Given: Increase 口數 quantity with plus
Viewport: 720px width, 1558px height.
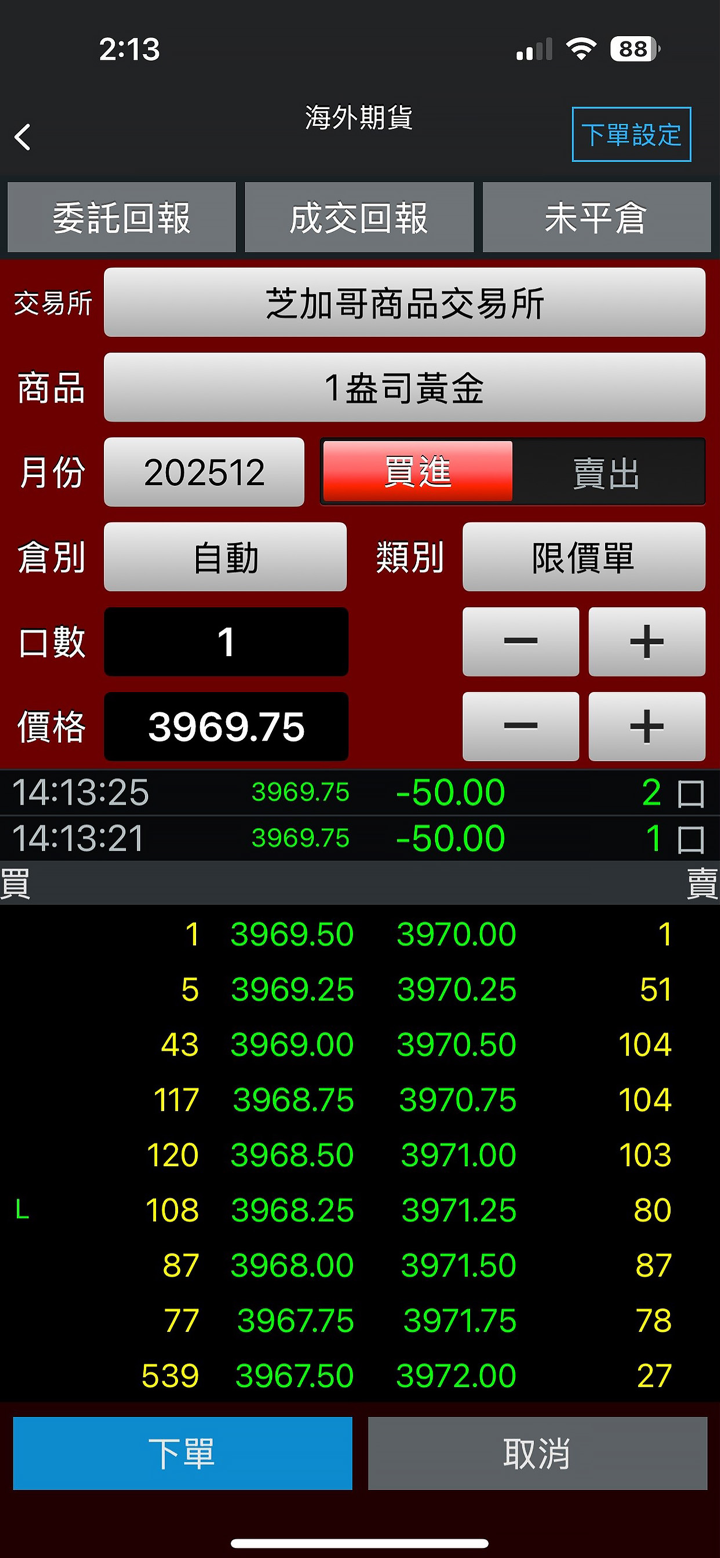Looking at the screenshot, I should pos(646,642).
